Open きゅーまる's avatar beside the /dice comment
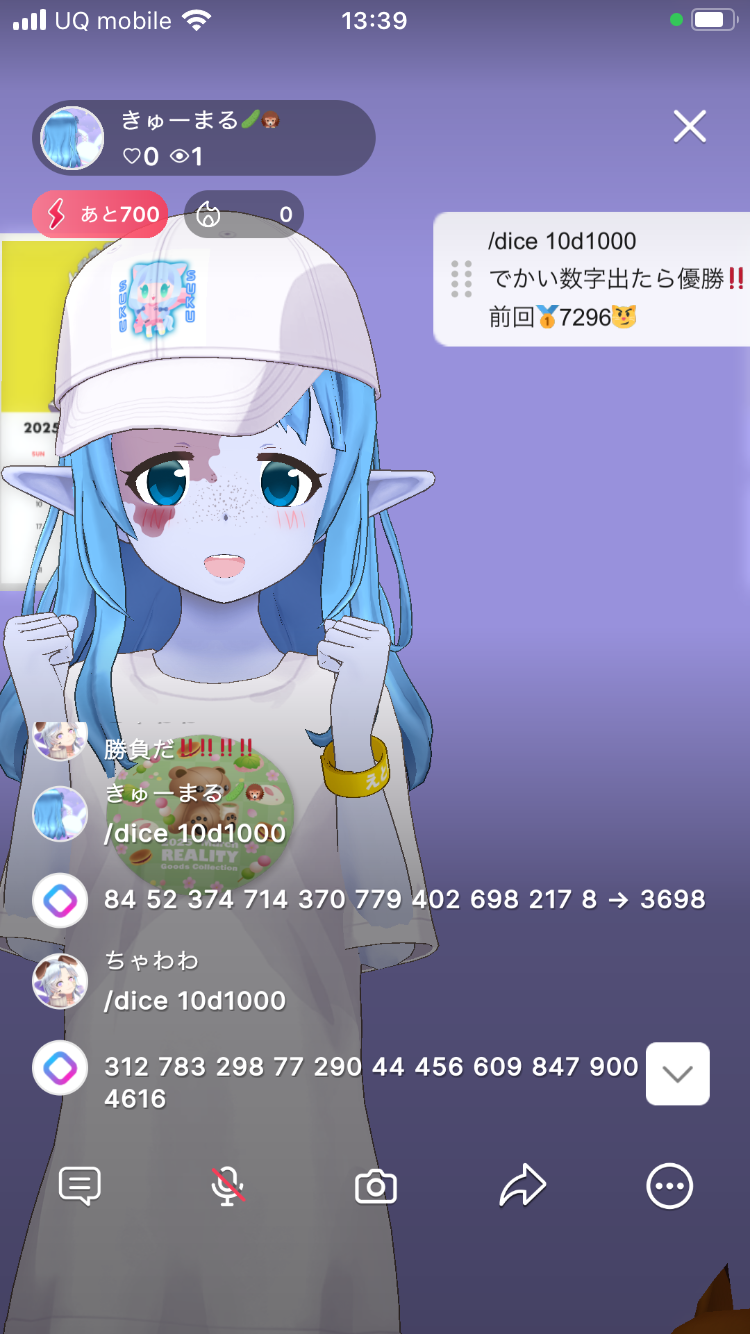This screenshot has width=750, height=1334. click(x=60, y=814)
